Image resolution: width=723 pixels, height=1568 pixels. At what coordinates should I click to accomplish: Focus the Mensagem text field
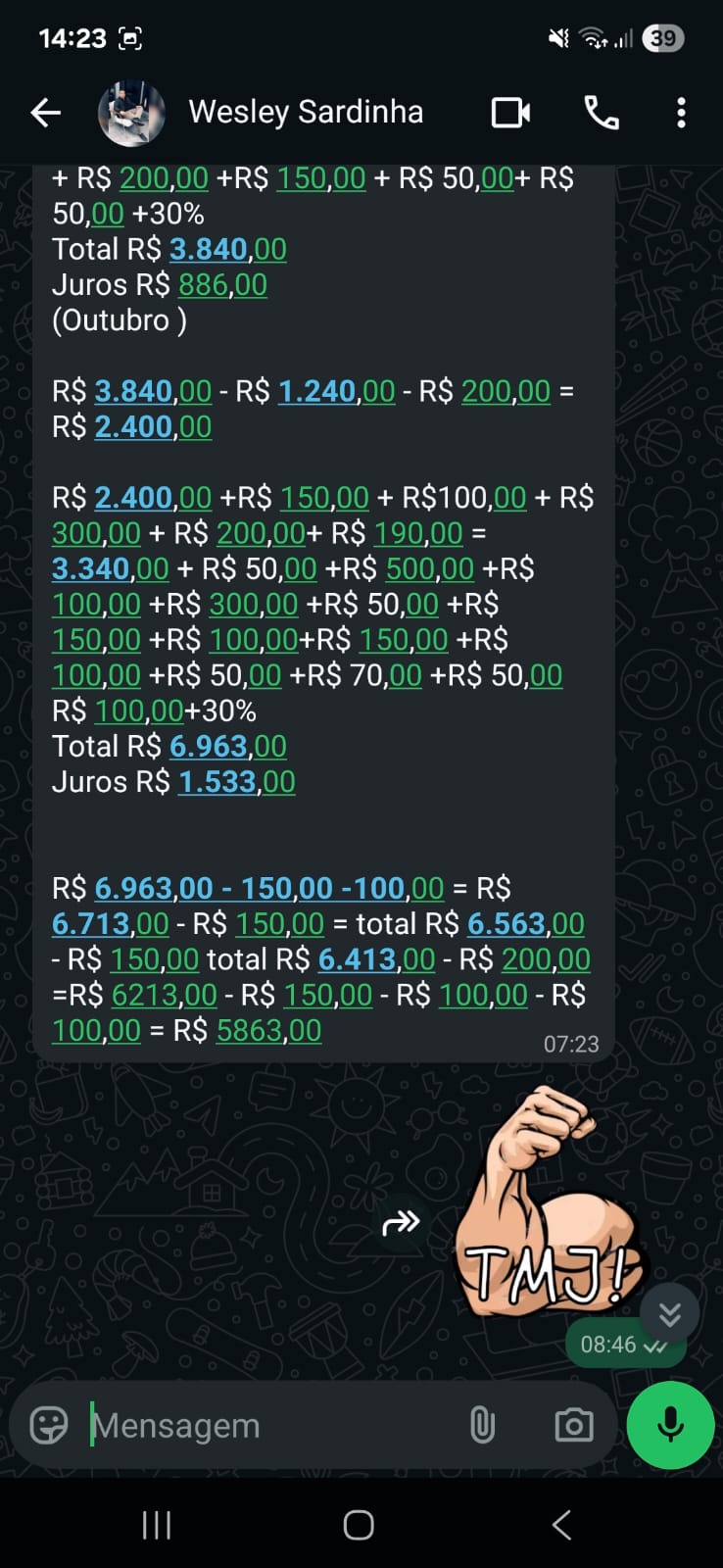coord(265,1425)
